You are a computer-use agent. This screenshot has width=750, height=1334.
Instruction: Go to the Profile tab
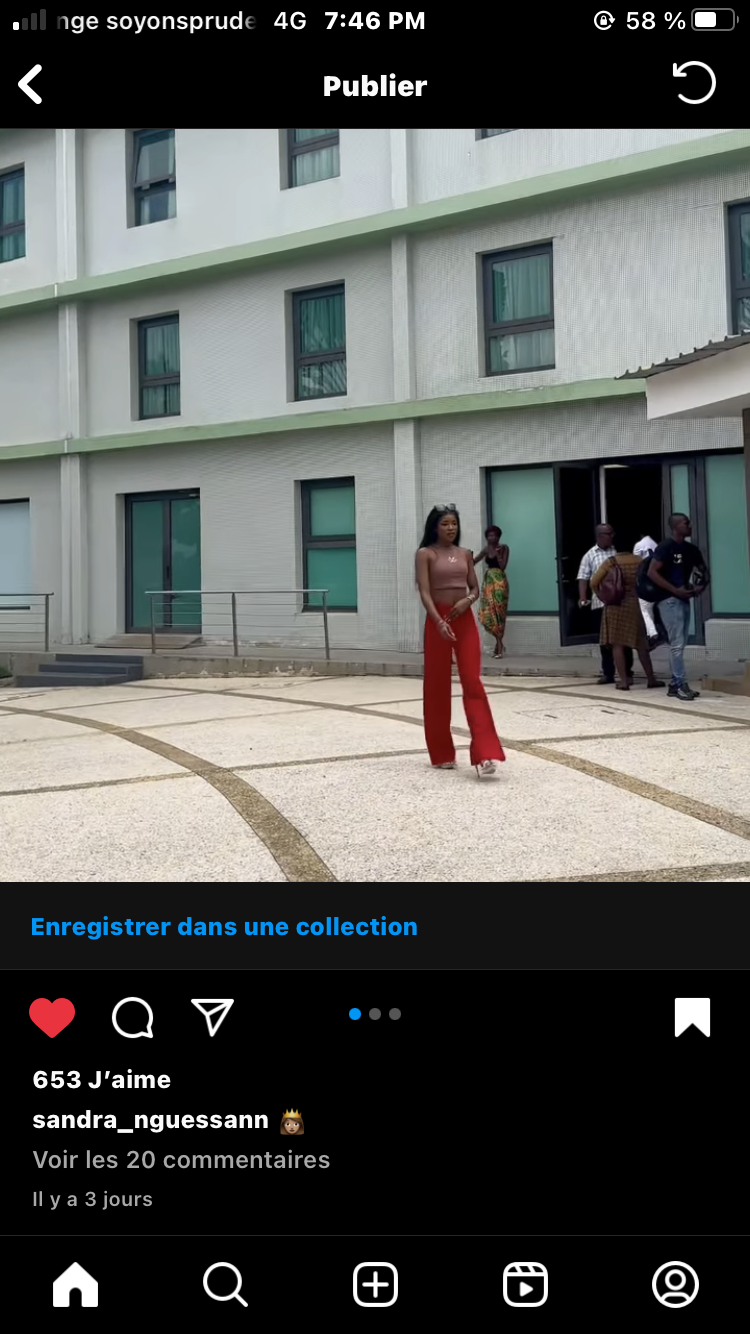[675, 1285]
